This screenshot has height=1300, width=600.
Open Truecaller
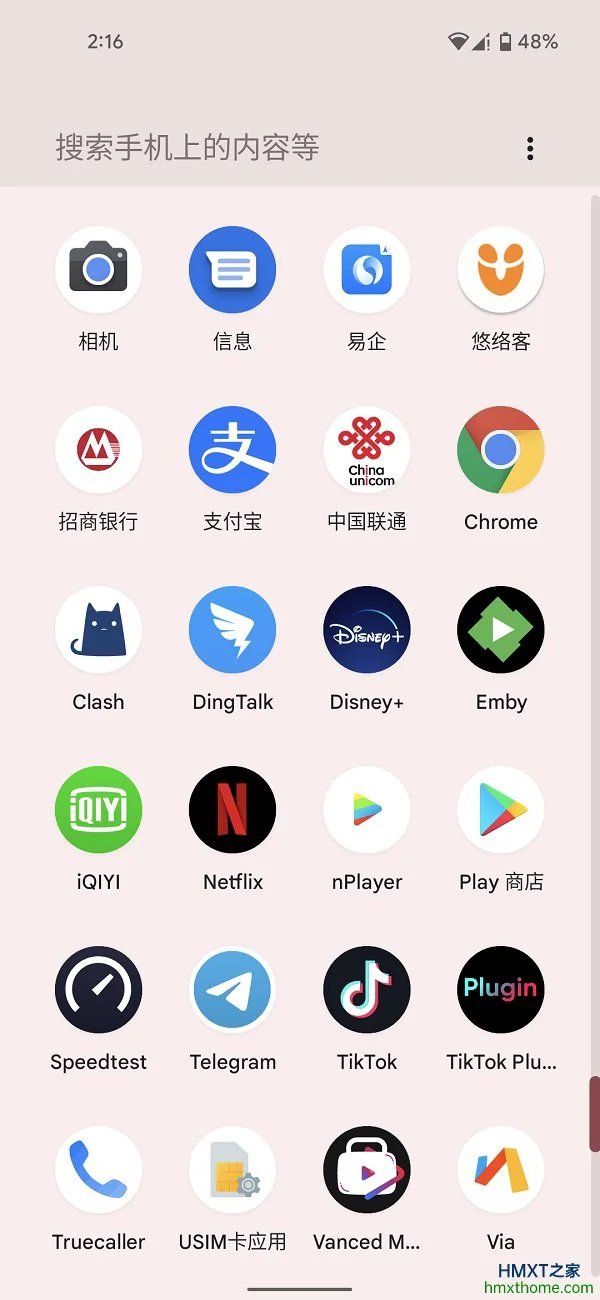[98, 1170]
